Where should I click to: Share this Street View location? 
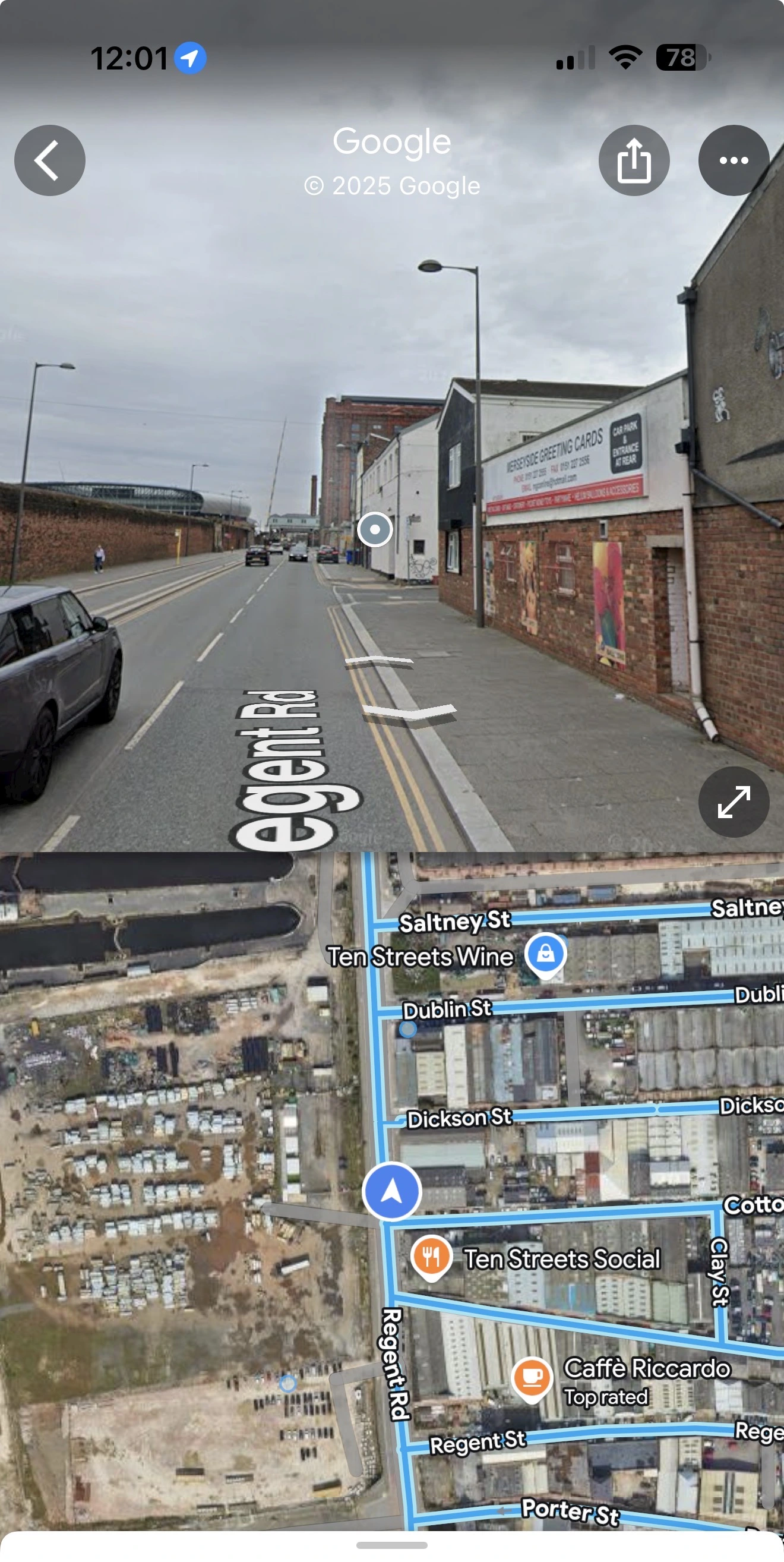(634, 160)
